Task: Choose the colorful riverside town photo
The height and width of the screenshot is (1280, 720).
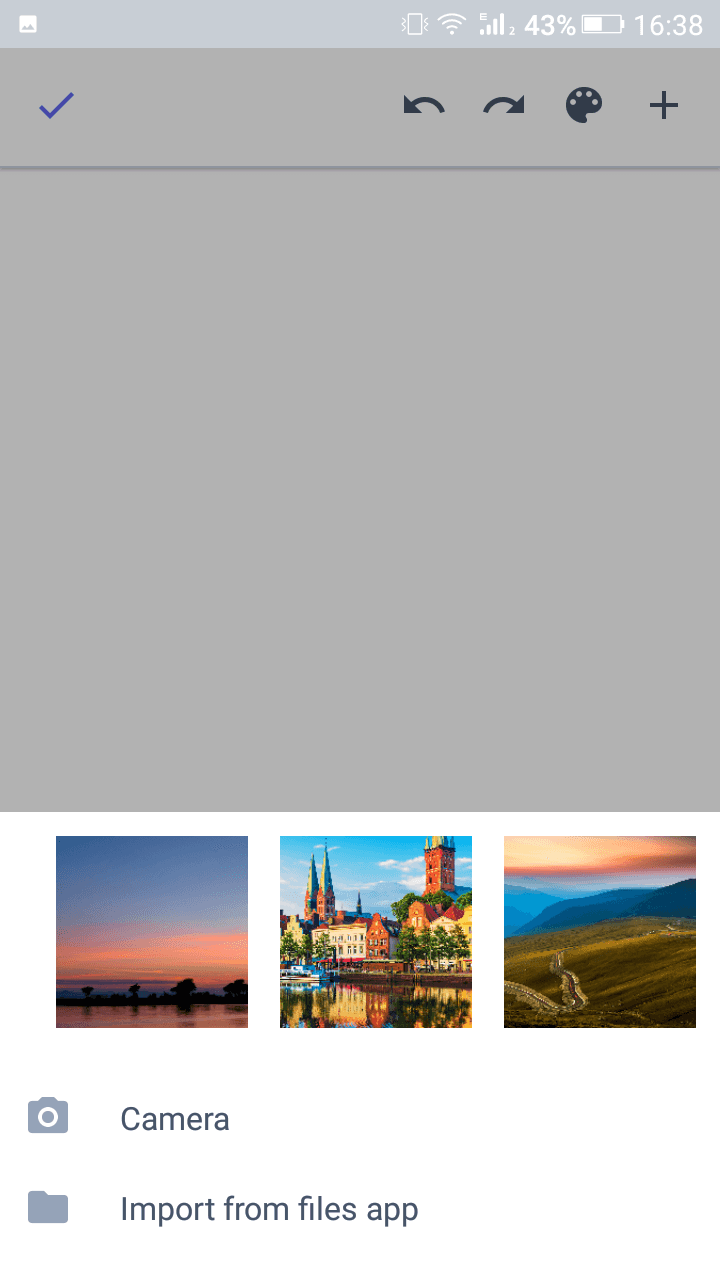Action: tap(376, 932)
